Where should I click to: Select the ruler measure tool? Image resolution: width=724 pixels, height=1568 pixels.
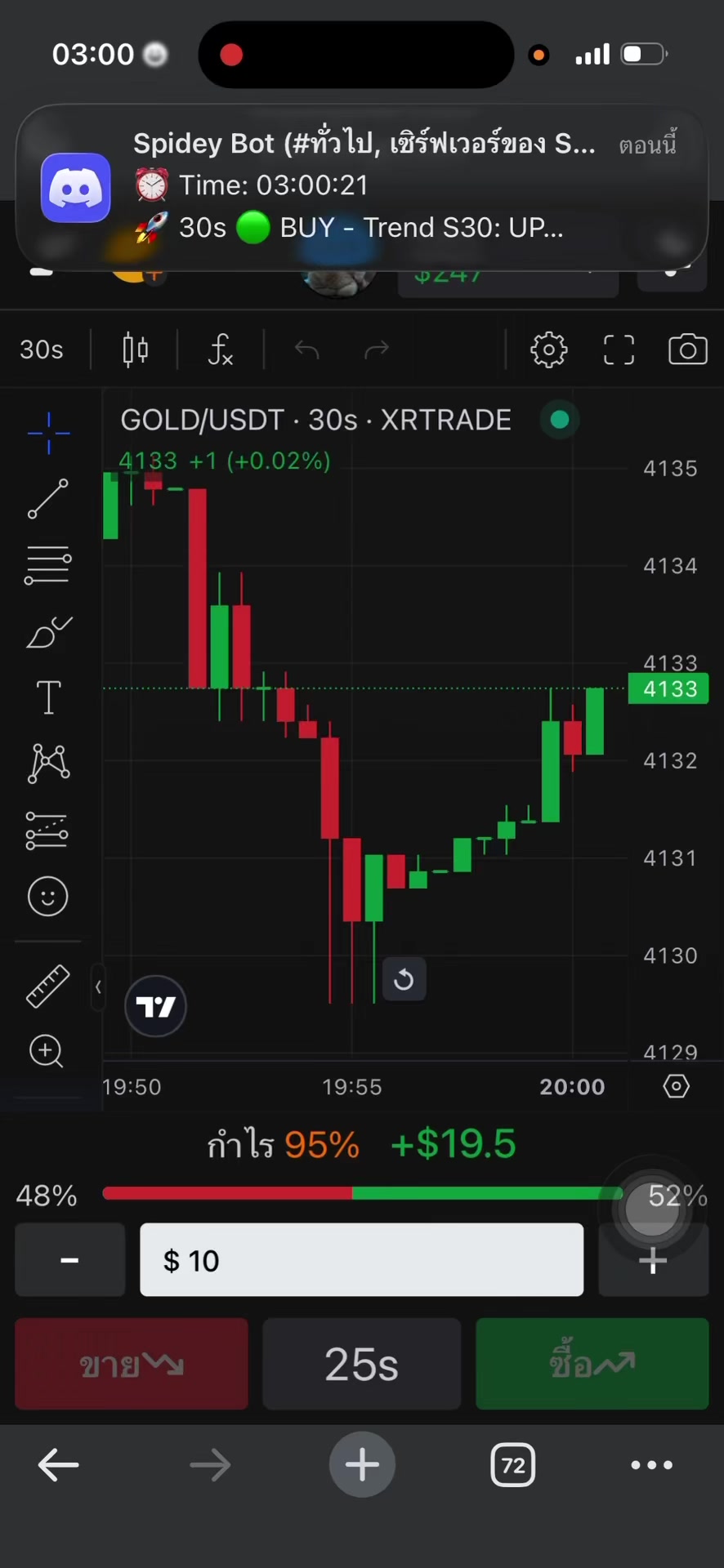pyautogui.click(x=48, y=986)
